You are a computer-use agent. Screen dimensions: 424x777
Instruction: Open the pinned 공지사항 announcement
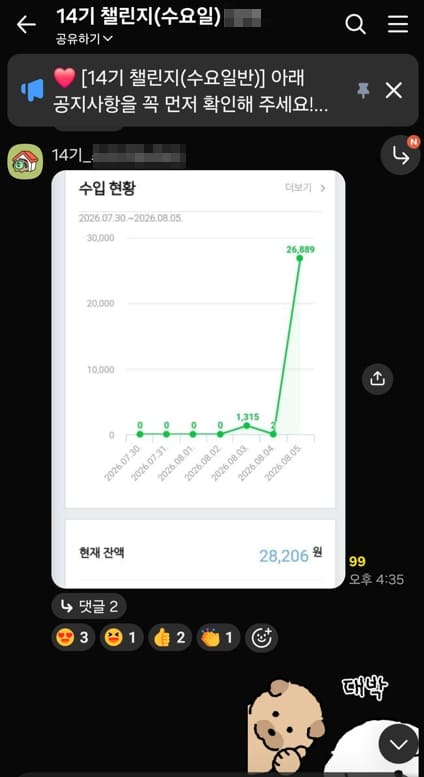coord(191,90)
